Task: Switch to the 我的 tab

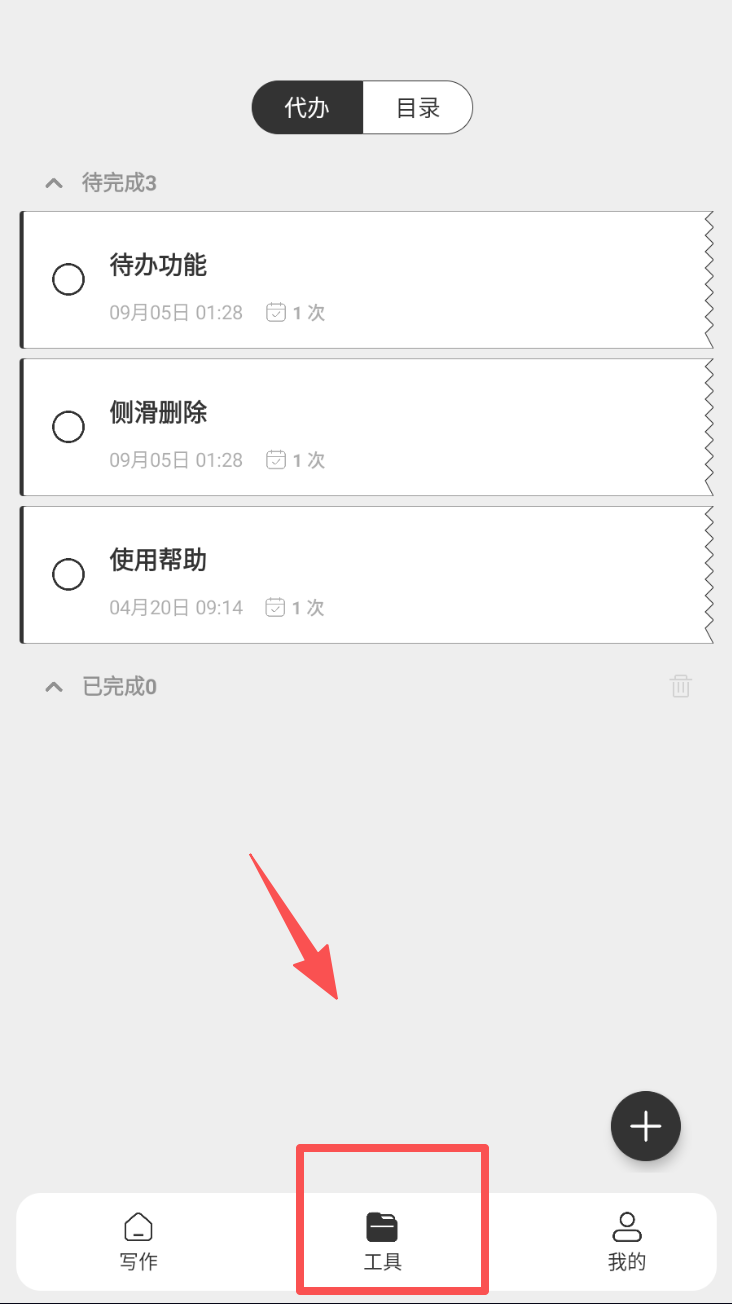Action: [x=627, y=1241]
